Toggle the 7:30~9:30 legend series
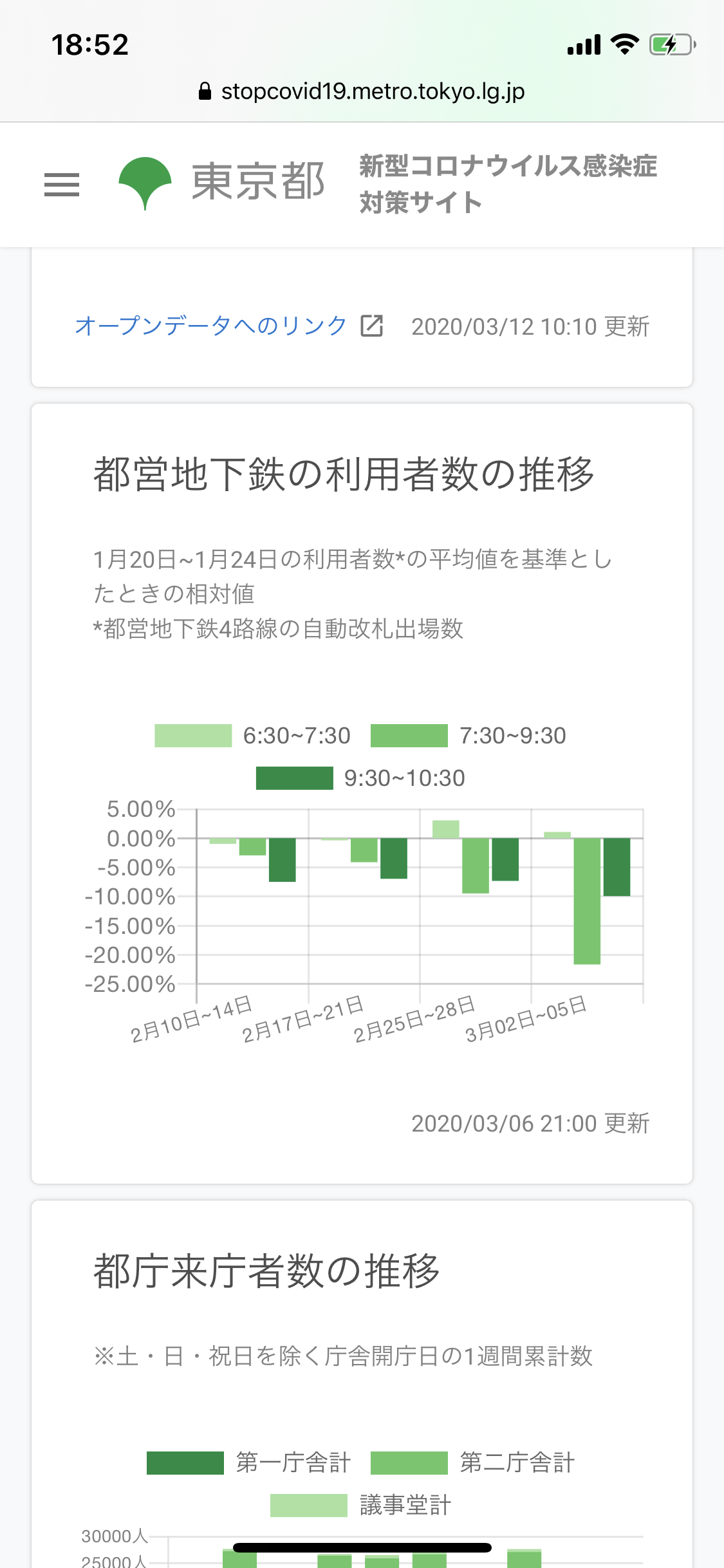The width and height of the screenshot is (724, 1568). [469, 736]
